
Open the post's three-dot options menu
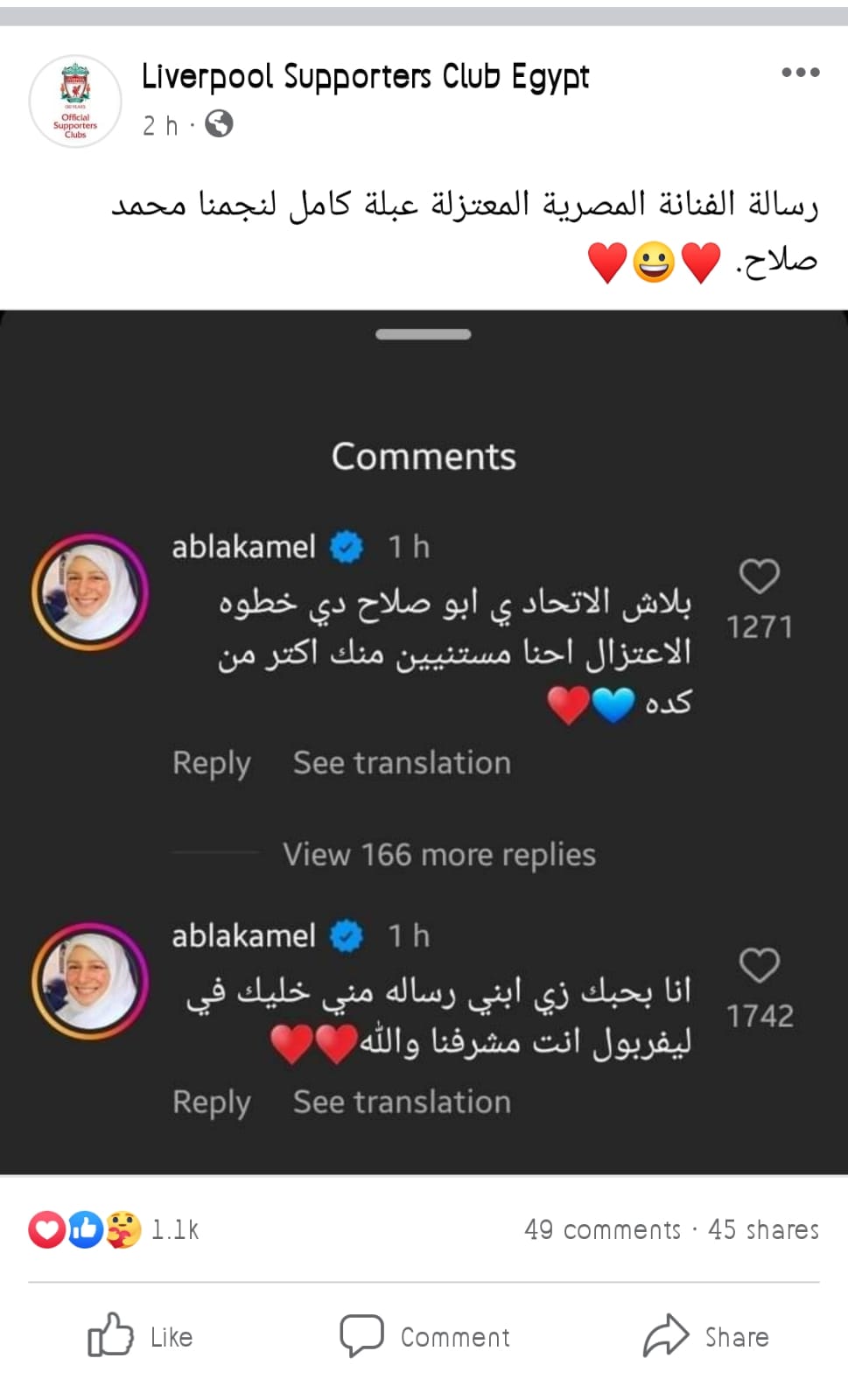pyautogui.click(x=800, y=73)
